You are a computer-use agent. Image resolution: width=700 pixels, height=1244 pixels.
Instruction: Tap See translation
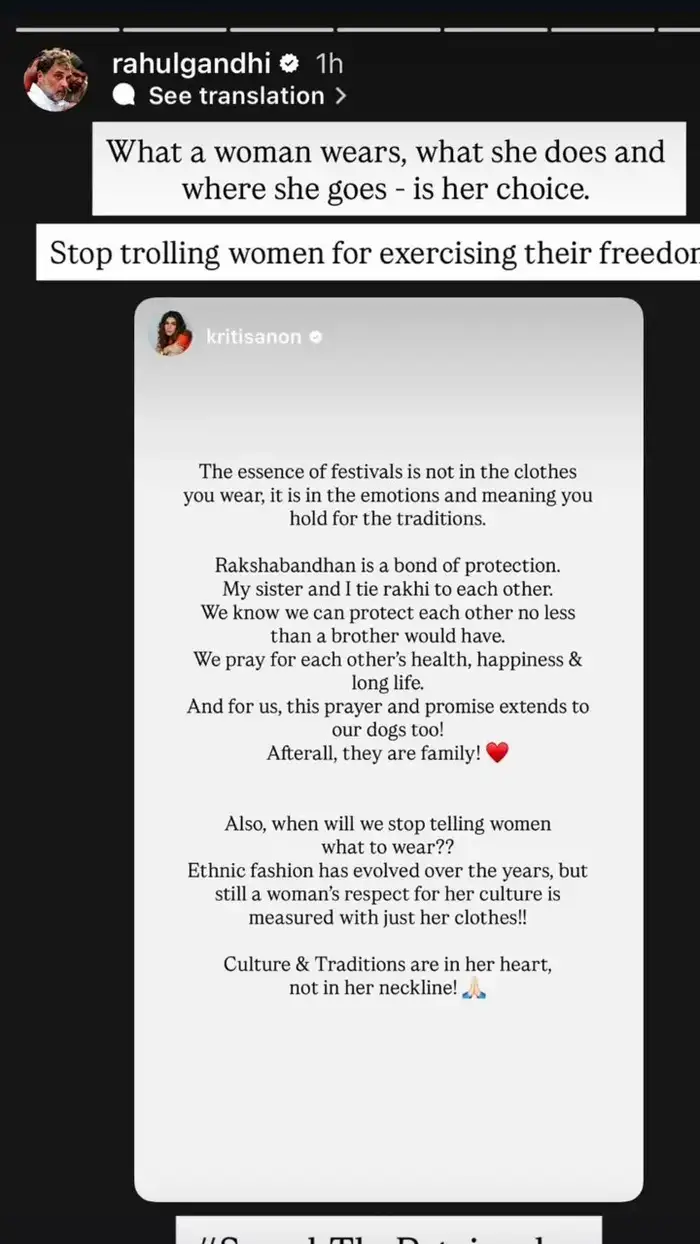[x=230, y=96]
